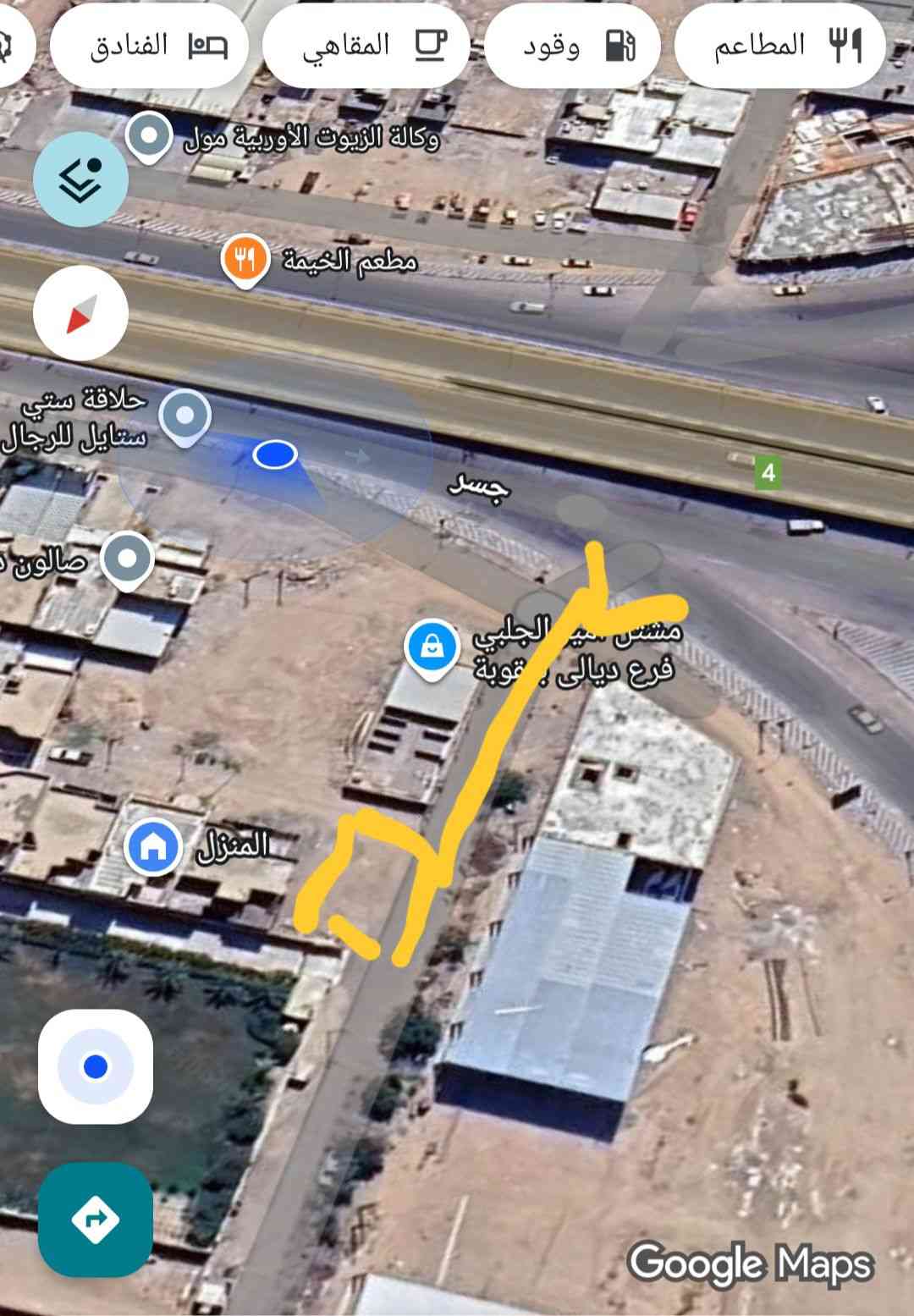
Task: Select the المطاعم (restaurants) chip
Action: click(779, 46)
